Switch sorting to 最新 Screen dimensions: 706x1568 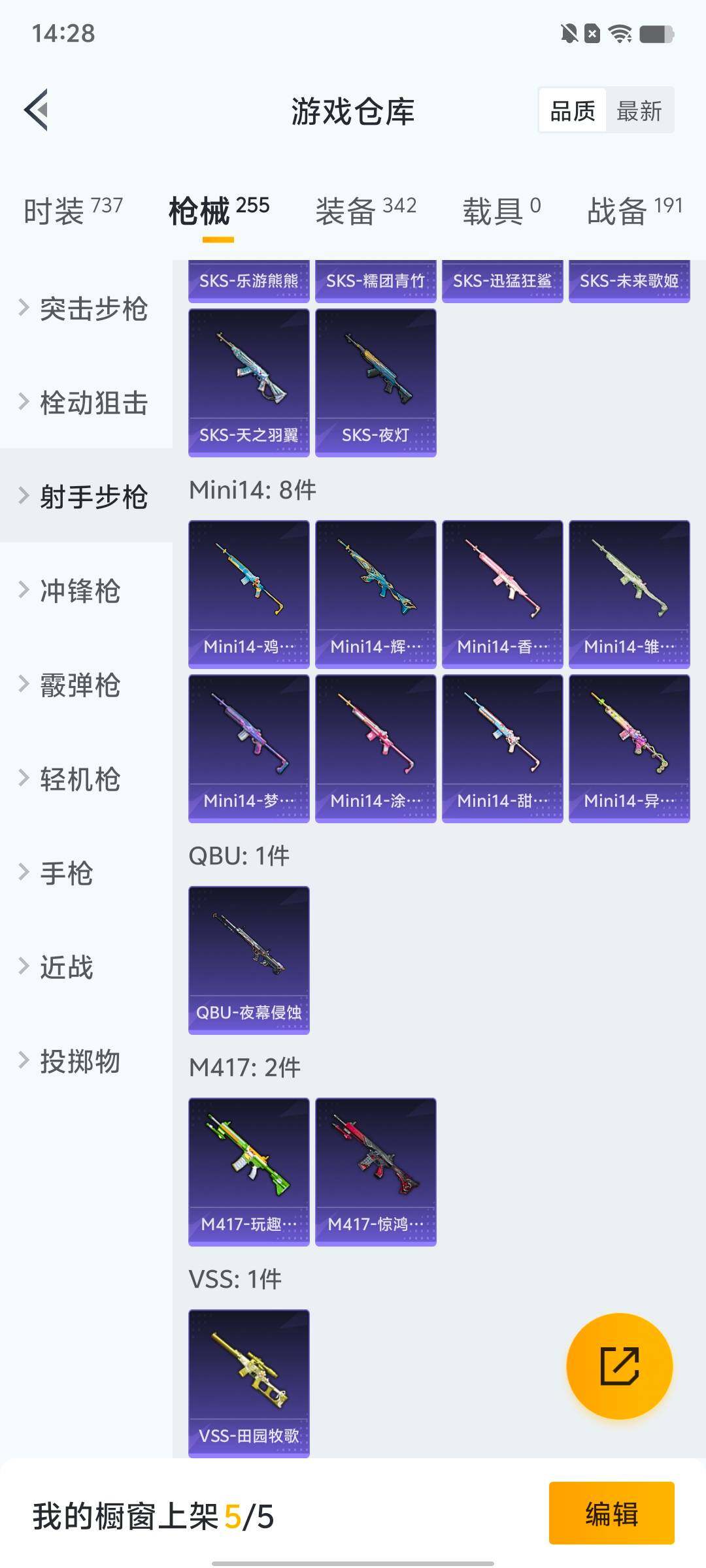[639, 110]
